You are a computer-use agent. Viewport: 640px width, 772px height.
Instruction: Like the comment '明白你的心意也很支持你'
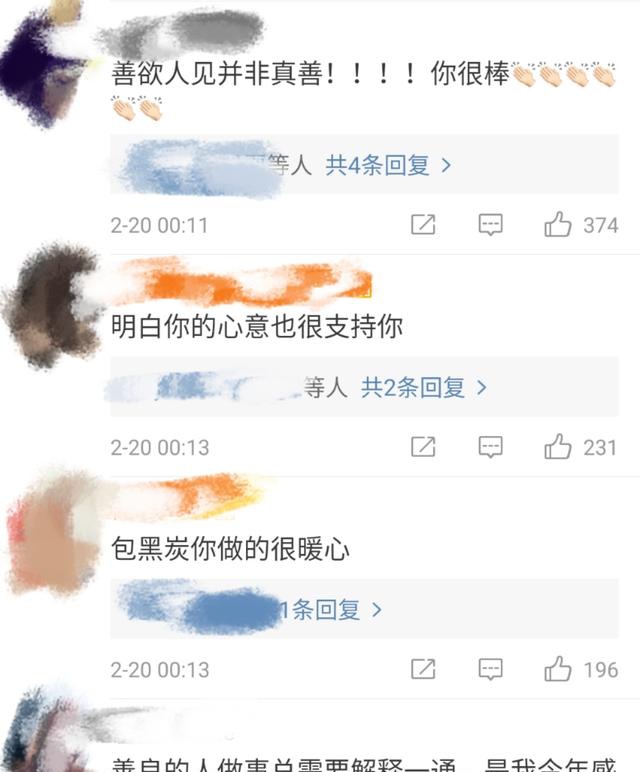click(558, 447)
